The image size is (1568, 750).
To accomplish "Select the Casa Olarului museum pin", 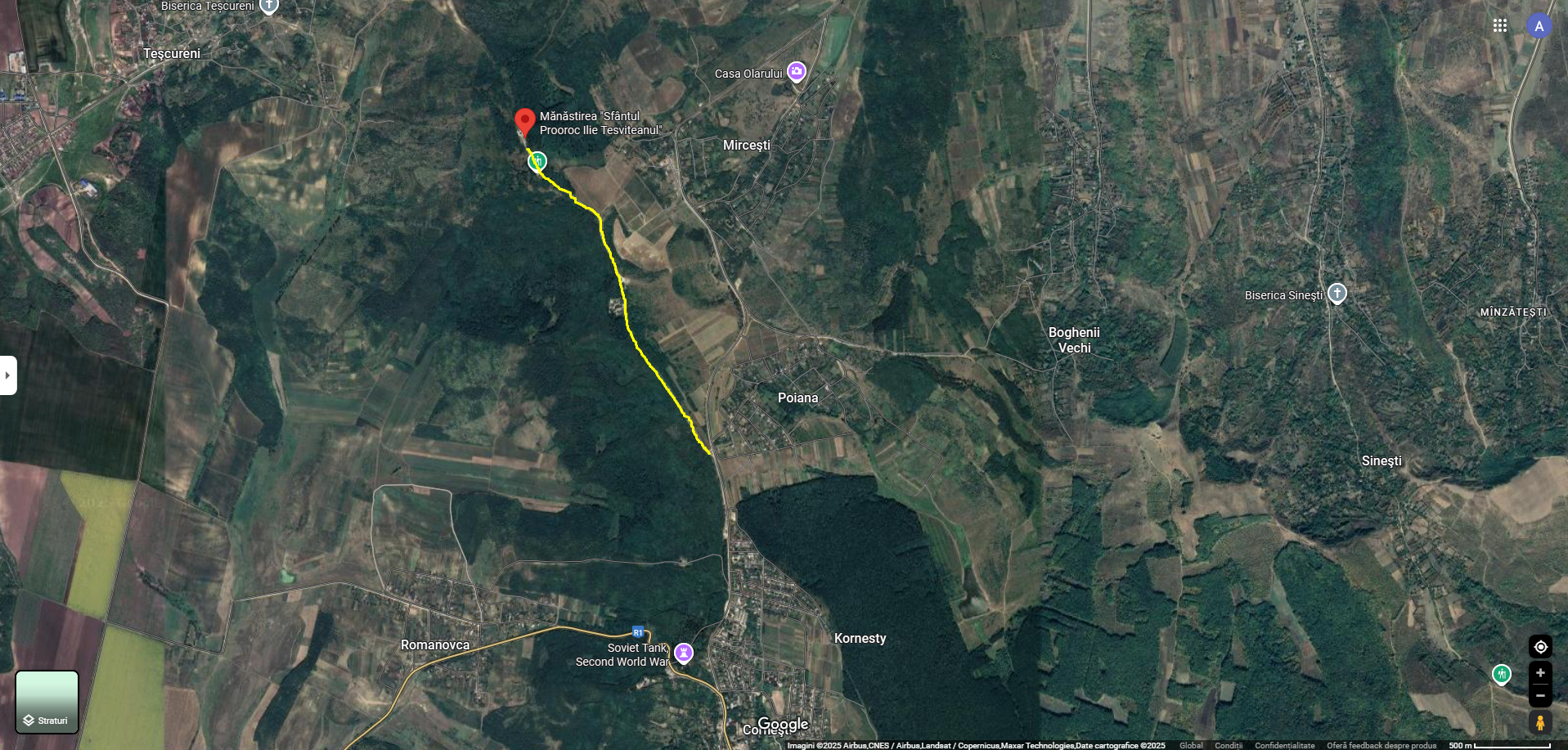I will [796, 72].
